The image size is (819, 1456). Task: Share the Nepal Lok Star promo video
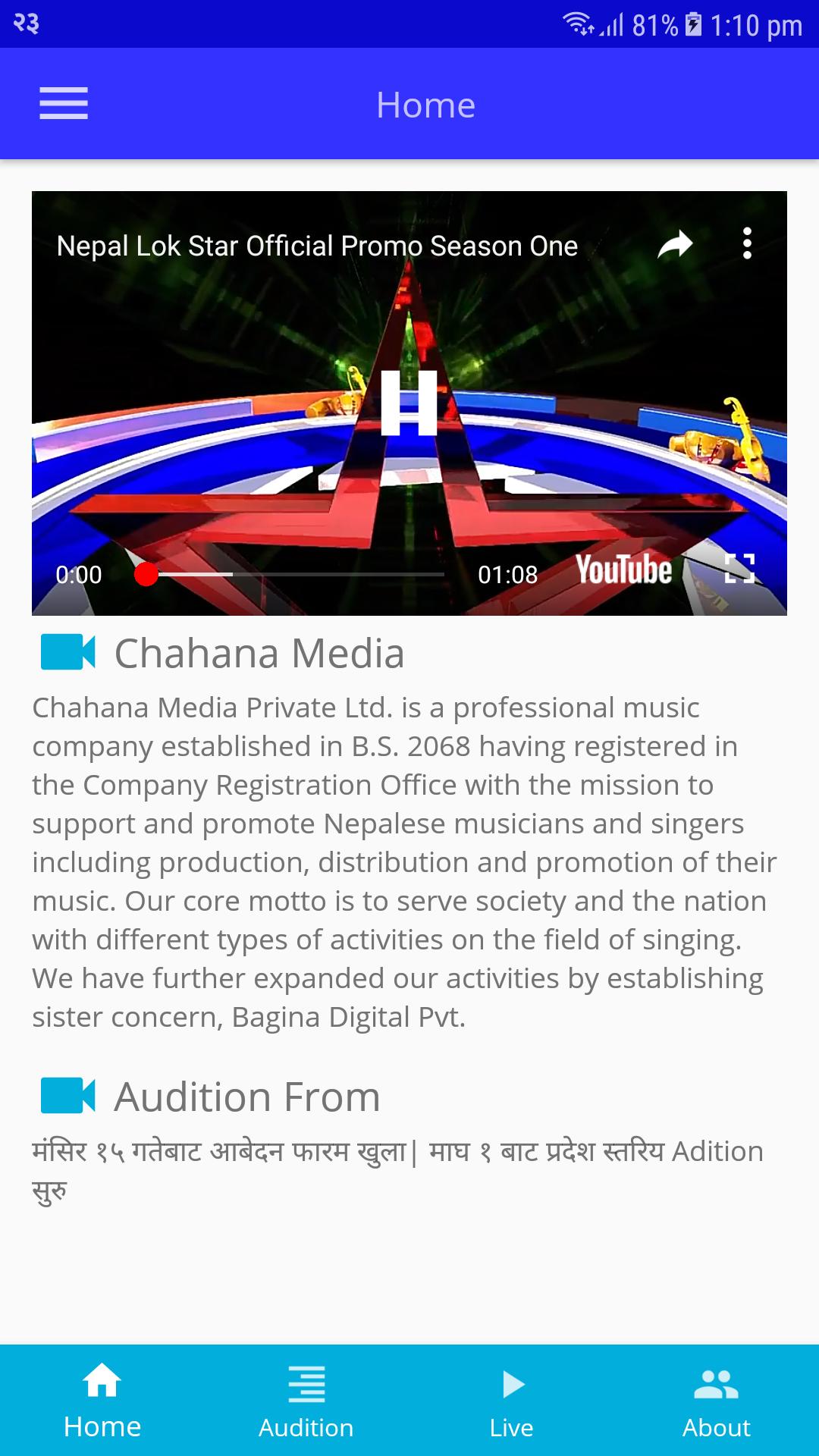pos(675,244)
